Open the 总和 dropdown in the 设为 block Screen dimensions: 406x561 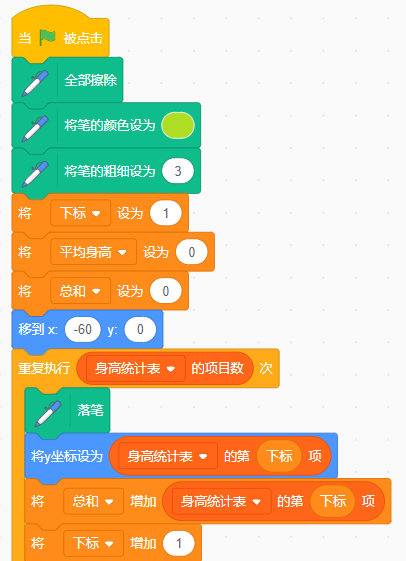click(x=80, y=291)
